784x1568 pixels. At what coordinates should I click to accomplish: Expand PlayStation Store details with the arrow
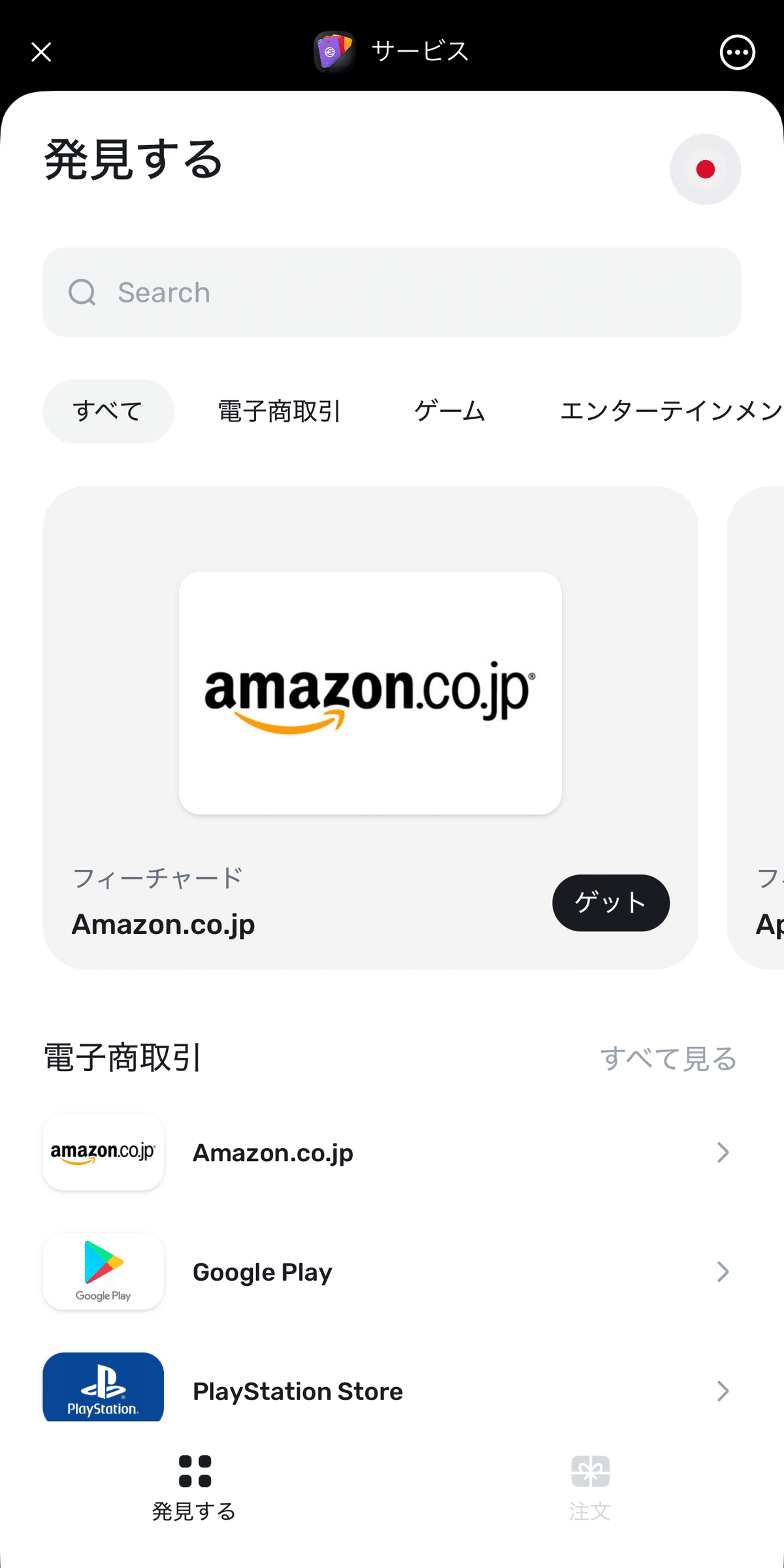click(722, 1390)
